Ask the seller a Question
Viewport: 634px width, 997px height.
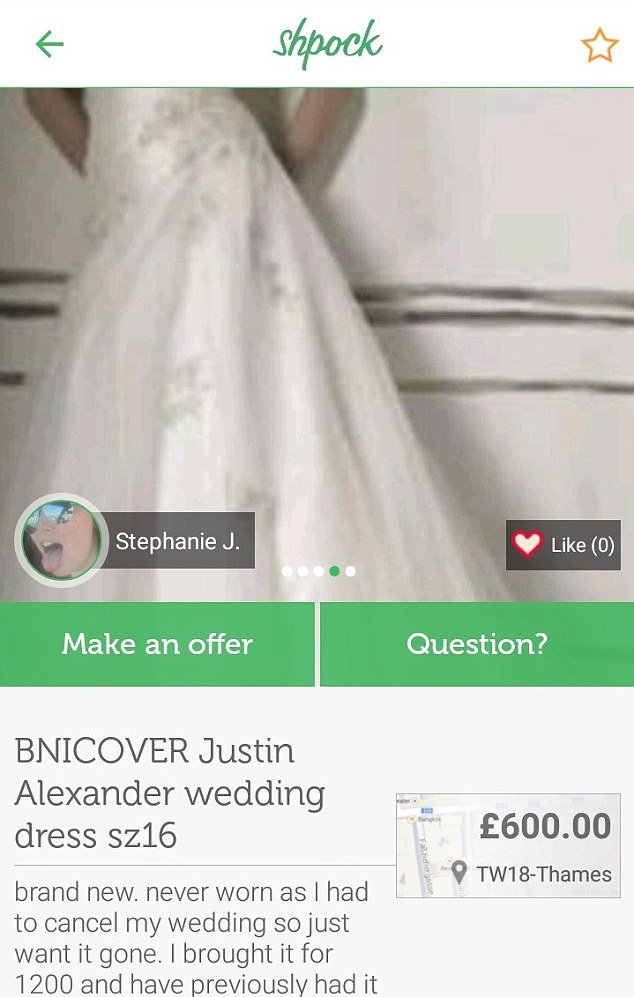point(477,644)
